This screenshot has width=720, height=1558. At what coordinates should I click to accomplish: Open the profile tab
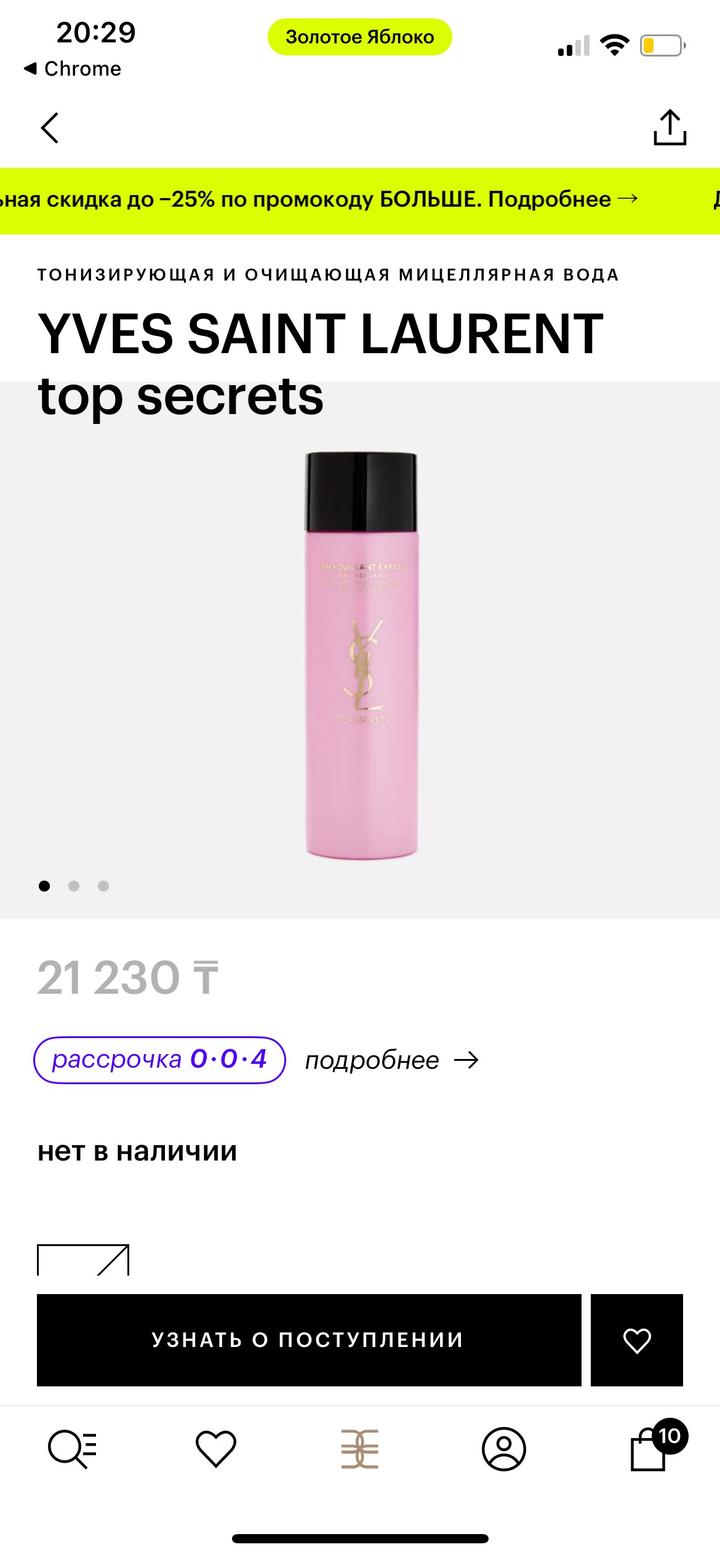(x=503, y=1448)
